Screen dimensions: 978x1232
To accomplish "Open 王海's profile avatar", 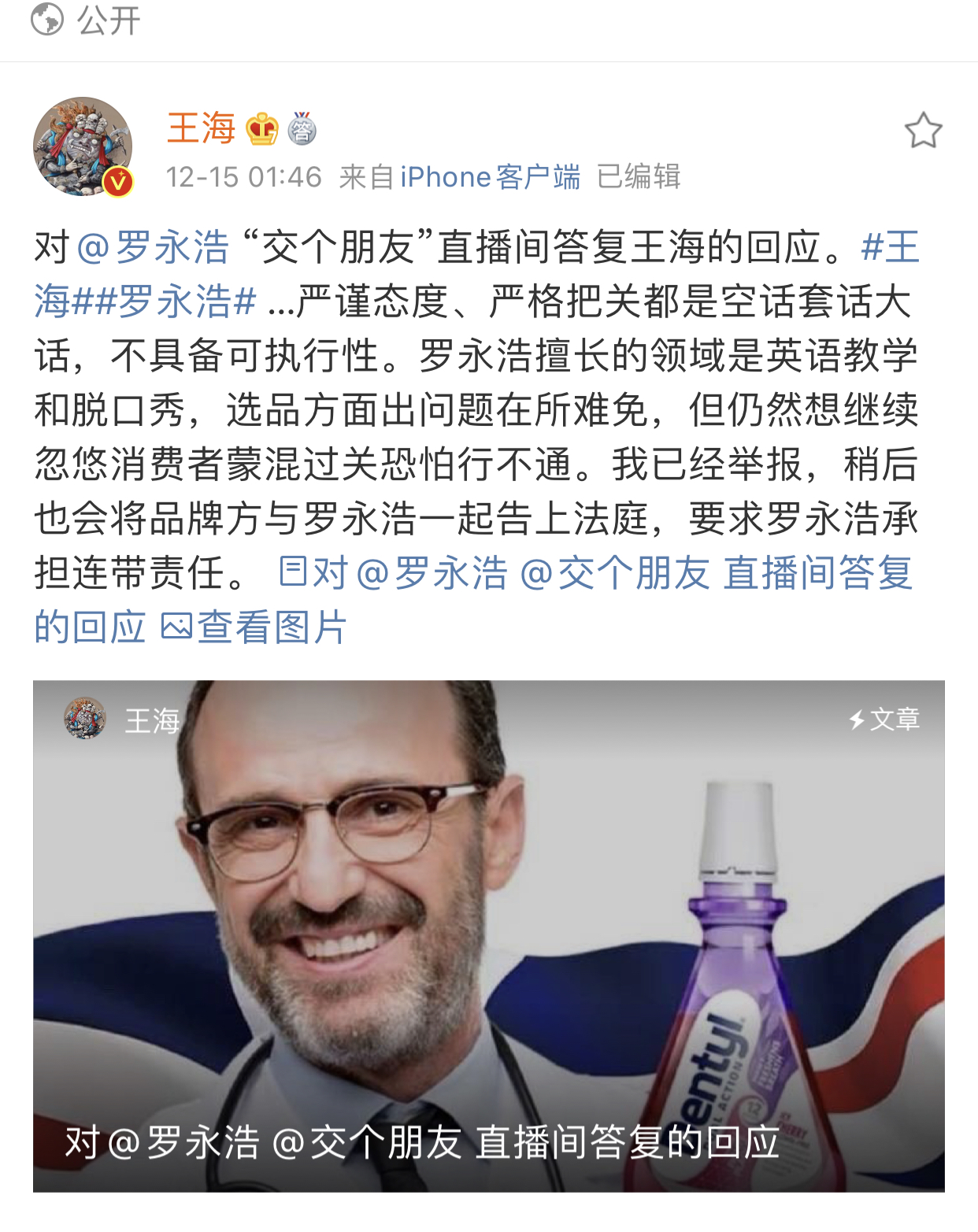I will (x=83, y=146).
